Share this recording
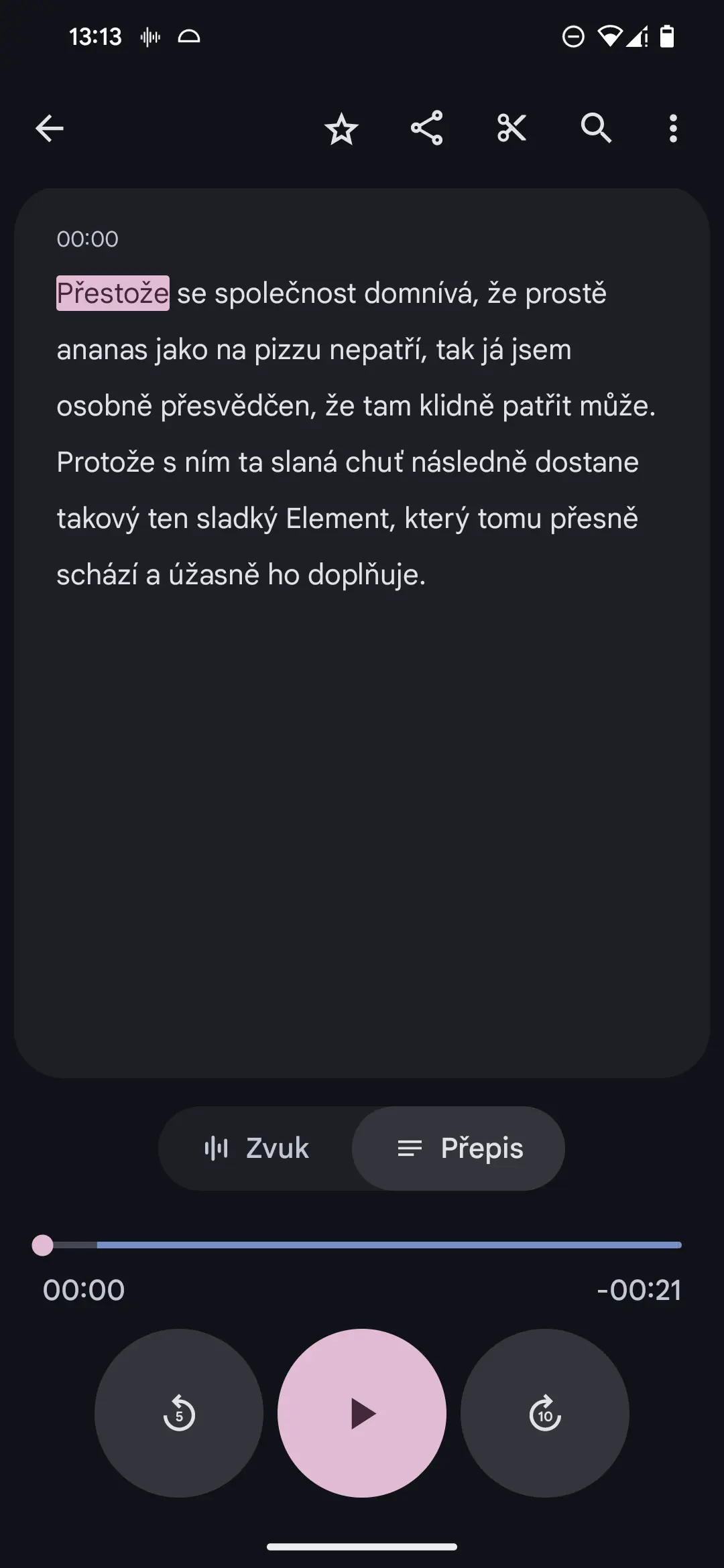Viewport: 724px width, 1568px height. tap(426, 128)
